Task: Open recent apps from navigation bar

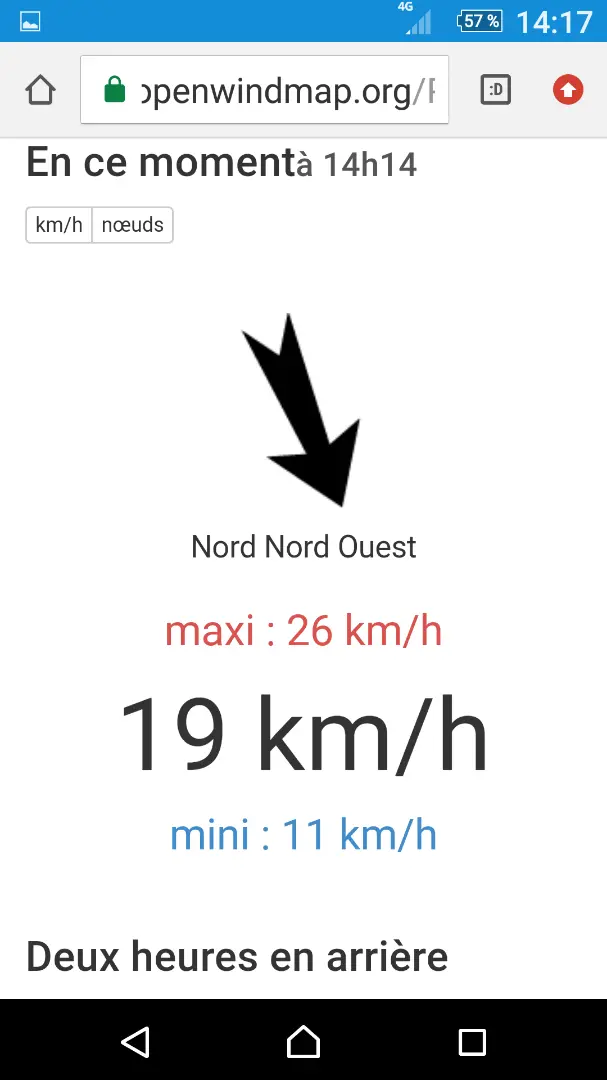Action: [x=472, y=1041]
